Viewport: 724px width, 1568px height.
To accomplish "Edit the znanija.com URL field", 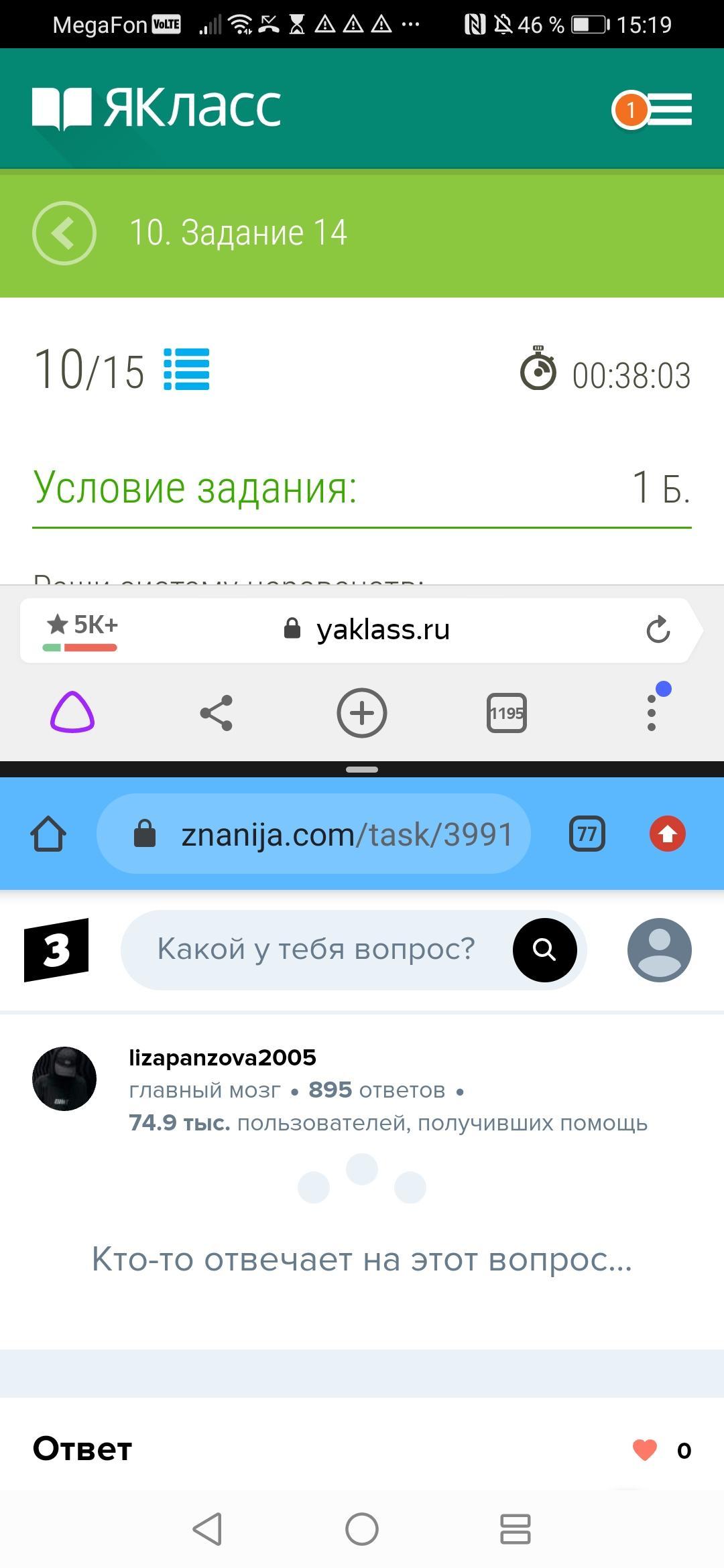I will tap(335, 834).
